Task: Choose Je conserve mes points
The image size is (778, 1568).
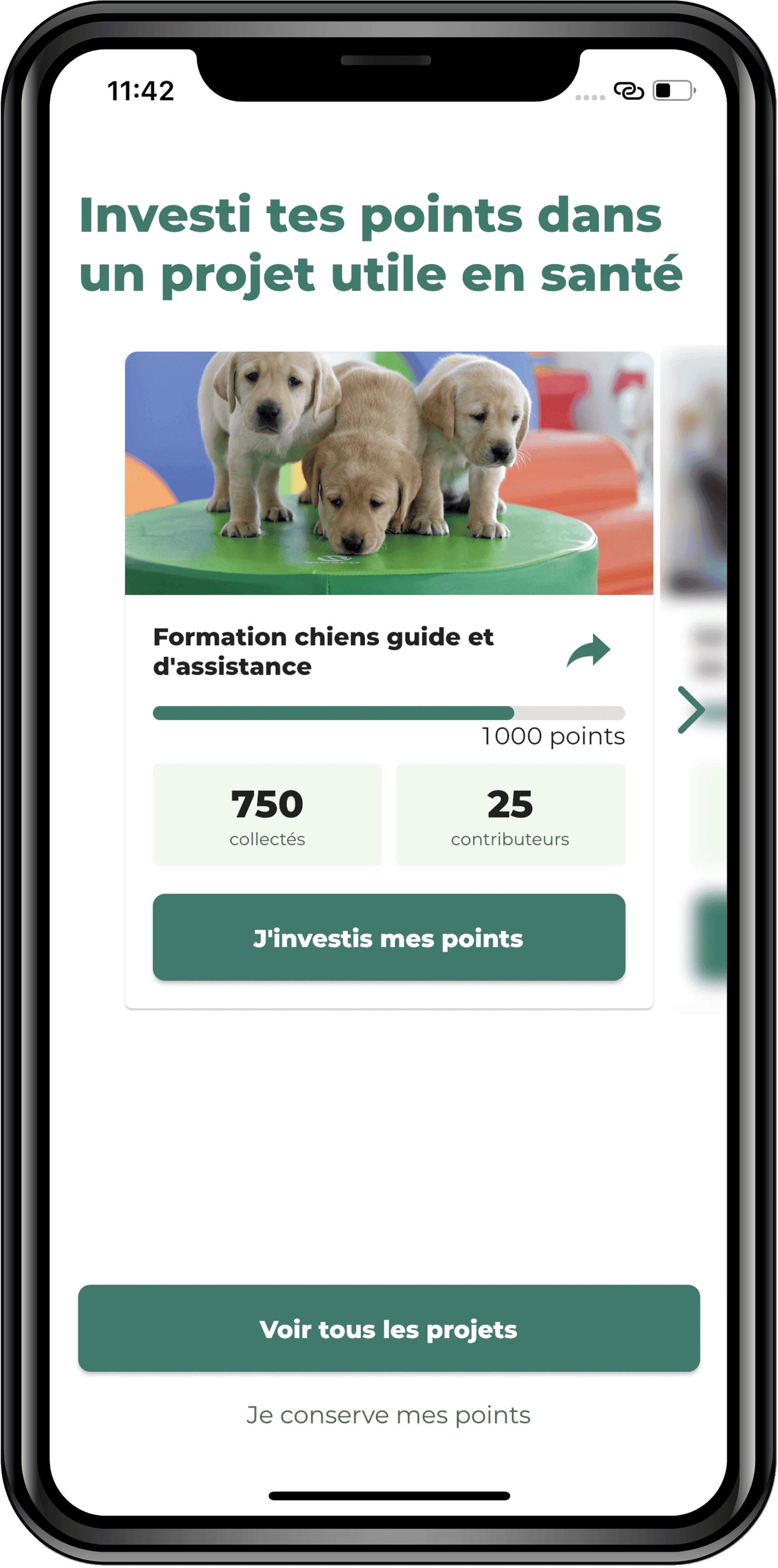Action: 389,1415
